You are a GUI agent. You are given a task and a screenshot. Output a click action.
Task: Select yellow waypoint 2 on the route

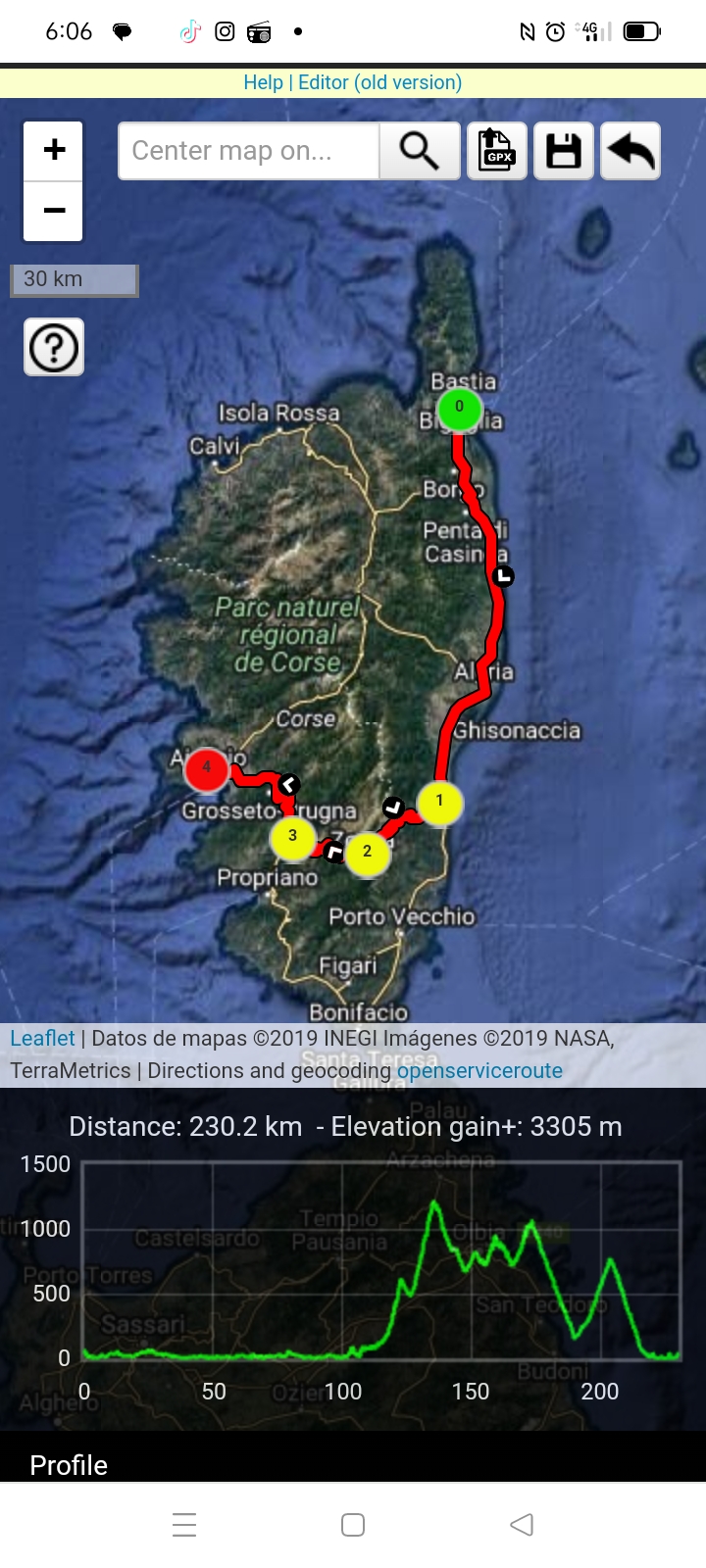coord(367,852)
